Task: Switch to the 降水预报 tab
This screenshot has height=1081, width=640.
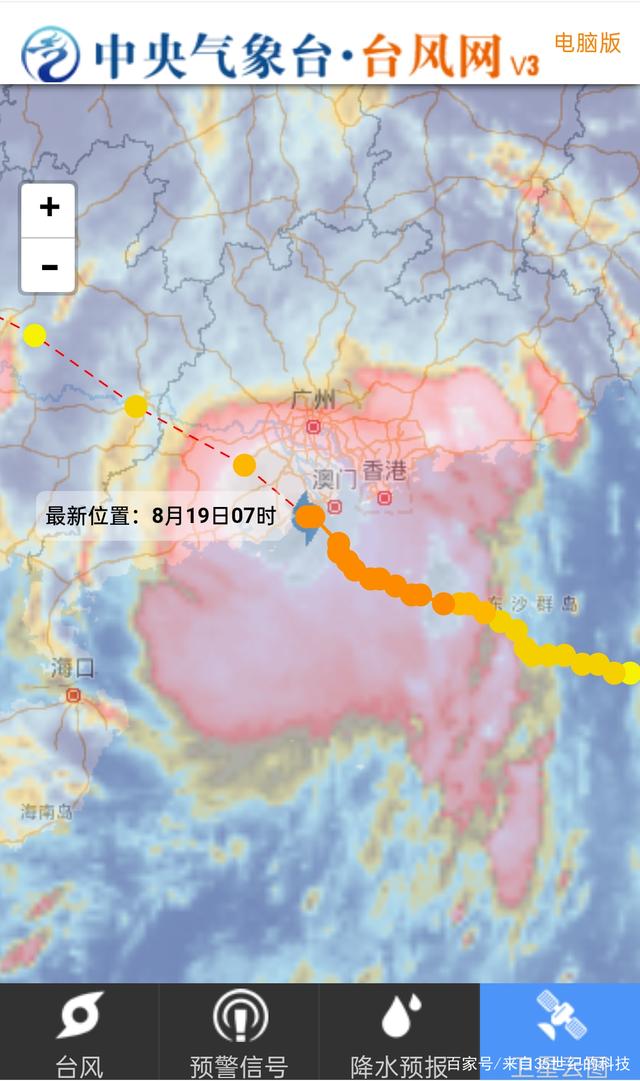Action: [x=399, y=1032]
